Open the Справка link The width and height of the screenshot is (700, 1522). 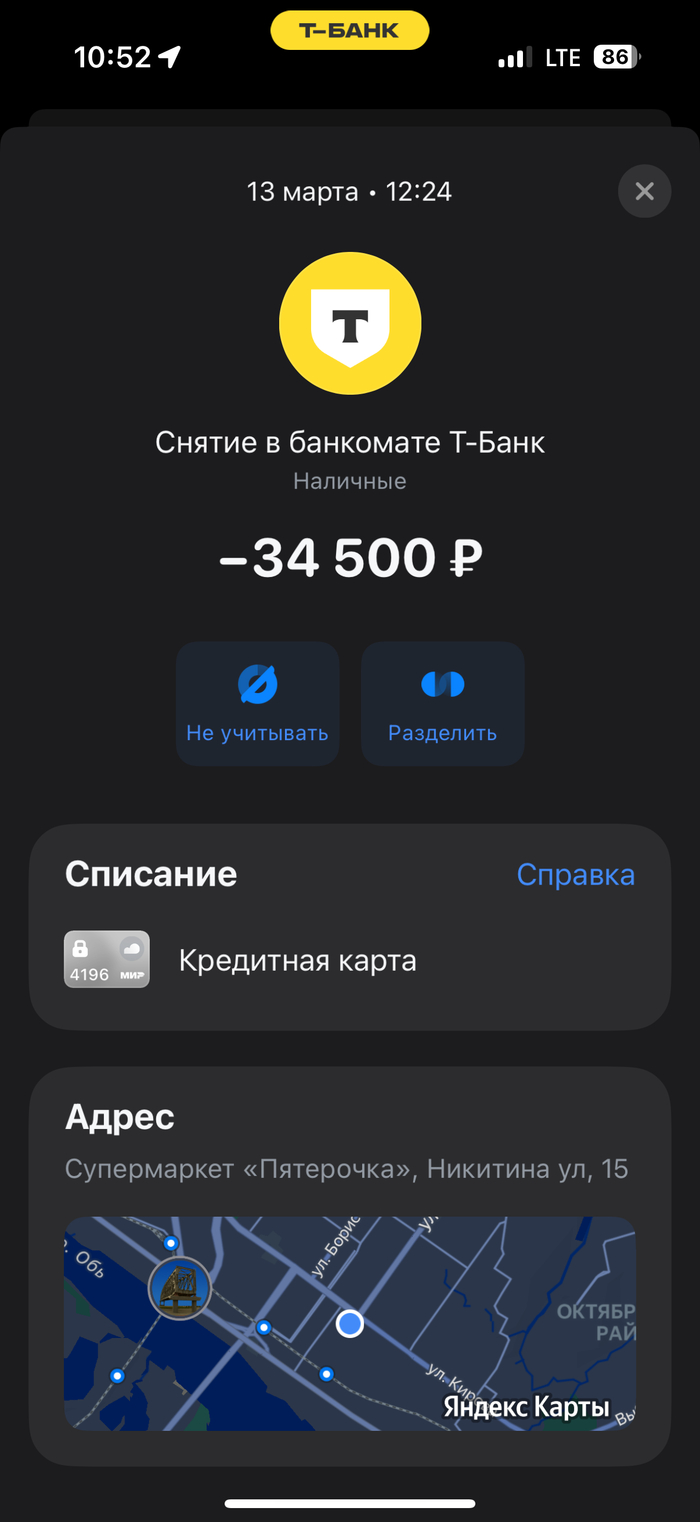(x=575, y=875)
